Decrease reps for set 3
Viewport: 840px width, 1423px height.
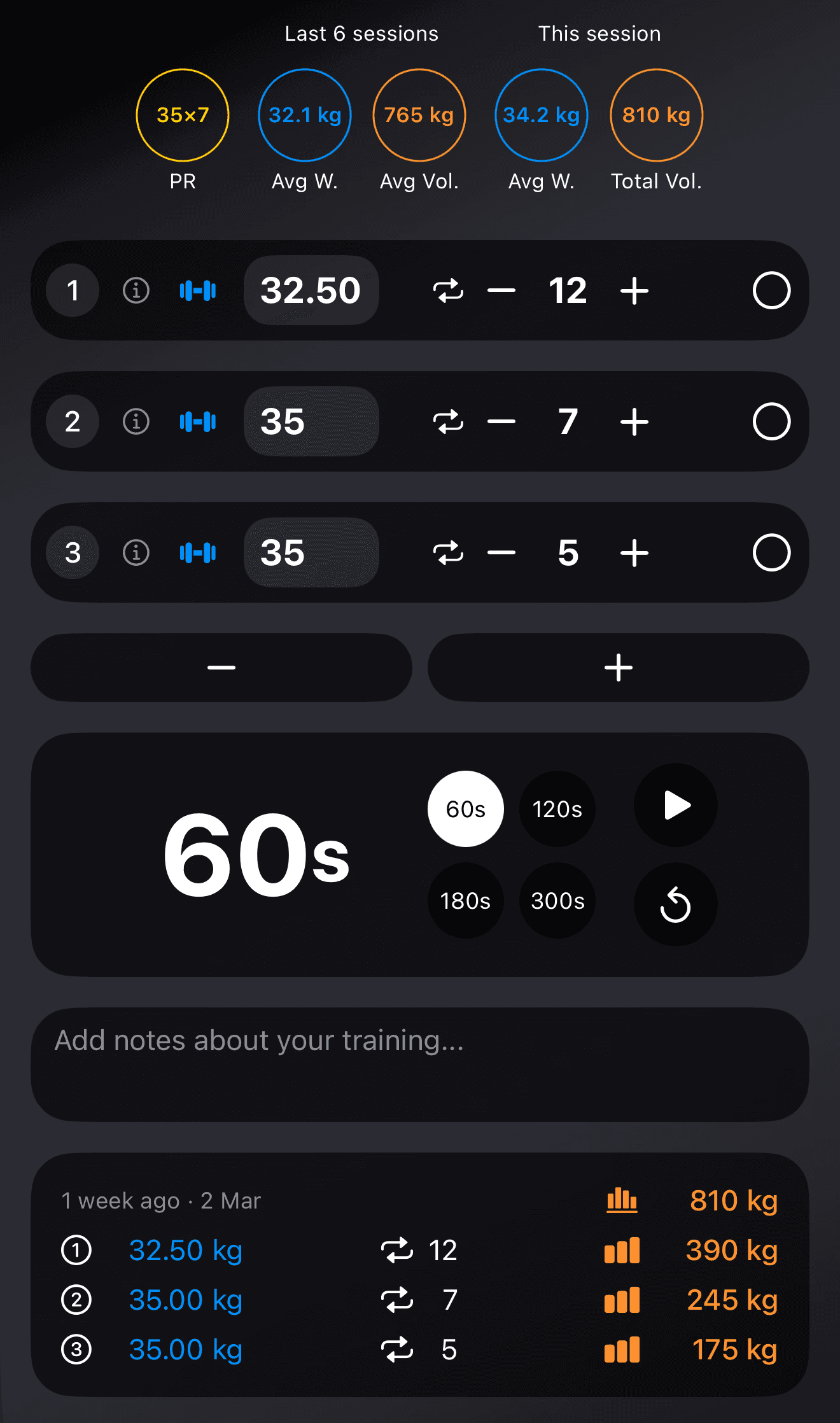click(501, 553)
